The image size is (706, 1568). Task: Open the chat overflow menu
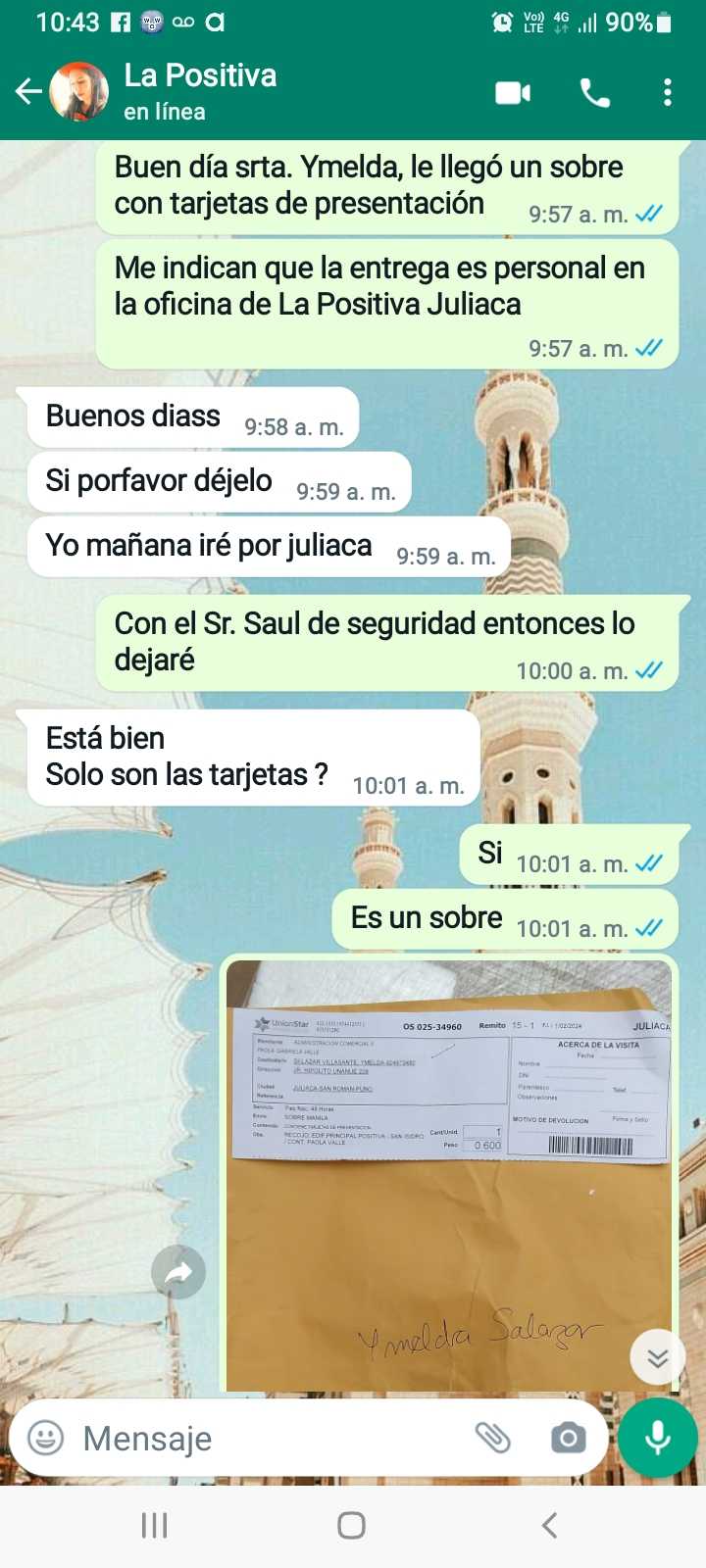668,93
